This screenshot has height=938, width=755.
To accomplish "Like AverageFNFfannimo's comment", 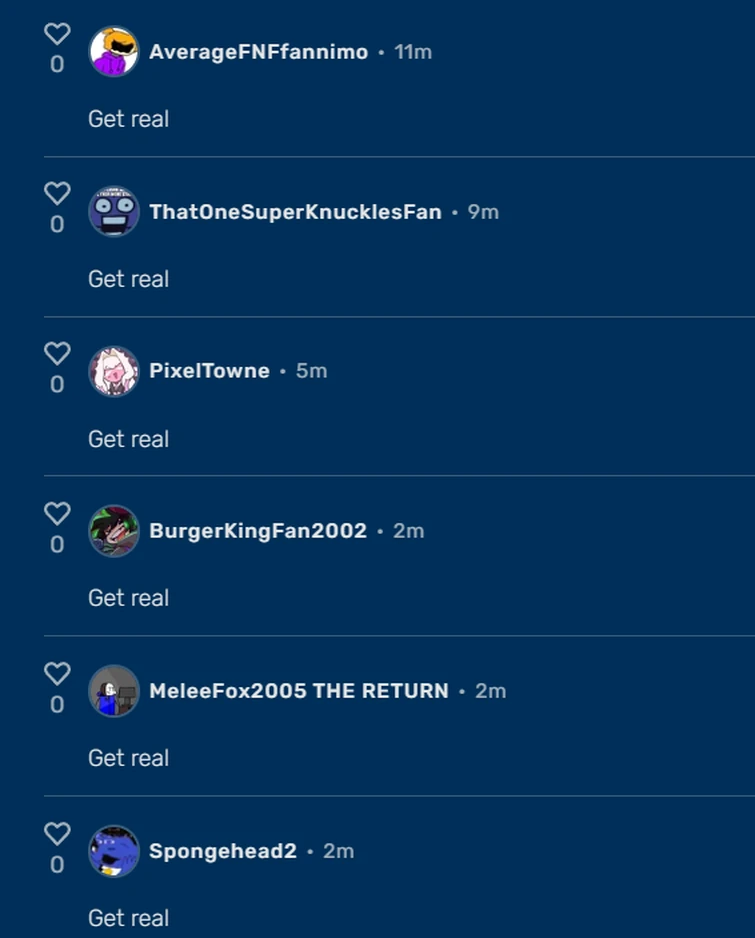I will pos(56,33).
